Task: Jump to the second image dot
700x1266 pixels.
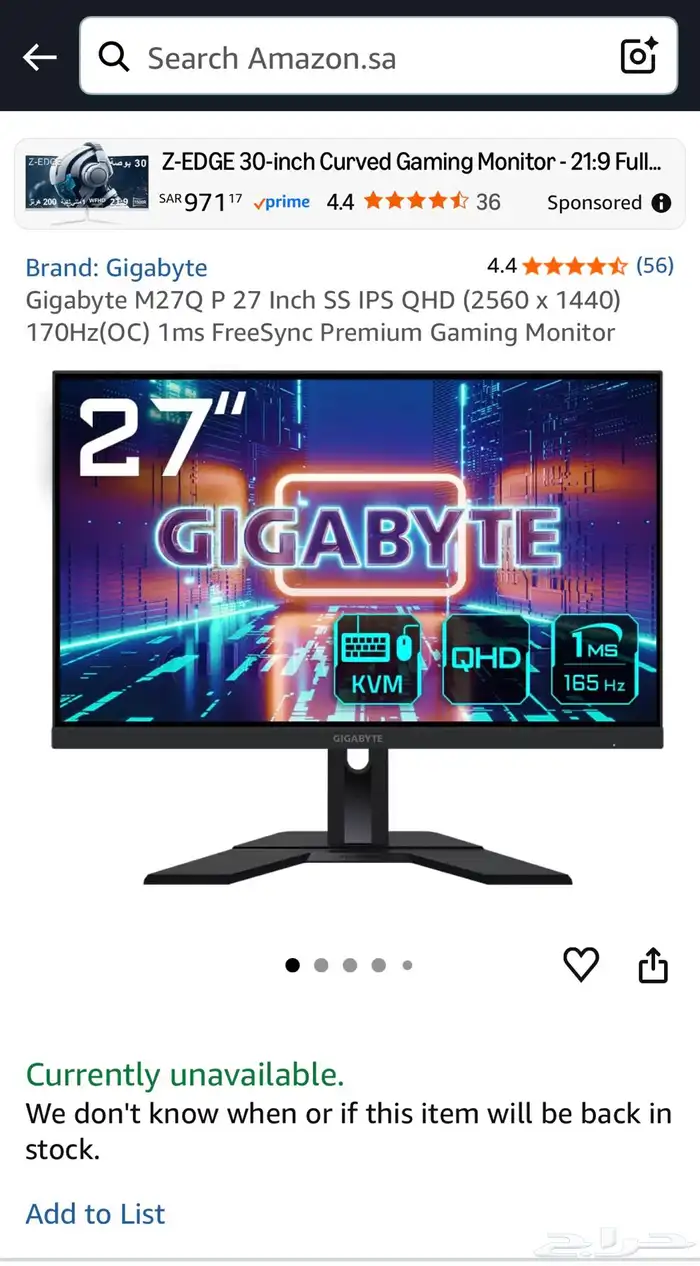Action: (321, 965)
